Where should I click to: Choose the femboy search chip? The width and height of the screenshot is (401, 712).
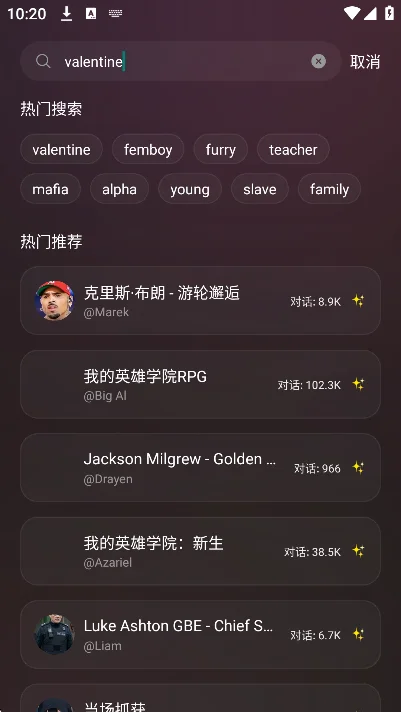pyautogui.click(x=148, y=149)
